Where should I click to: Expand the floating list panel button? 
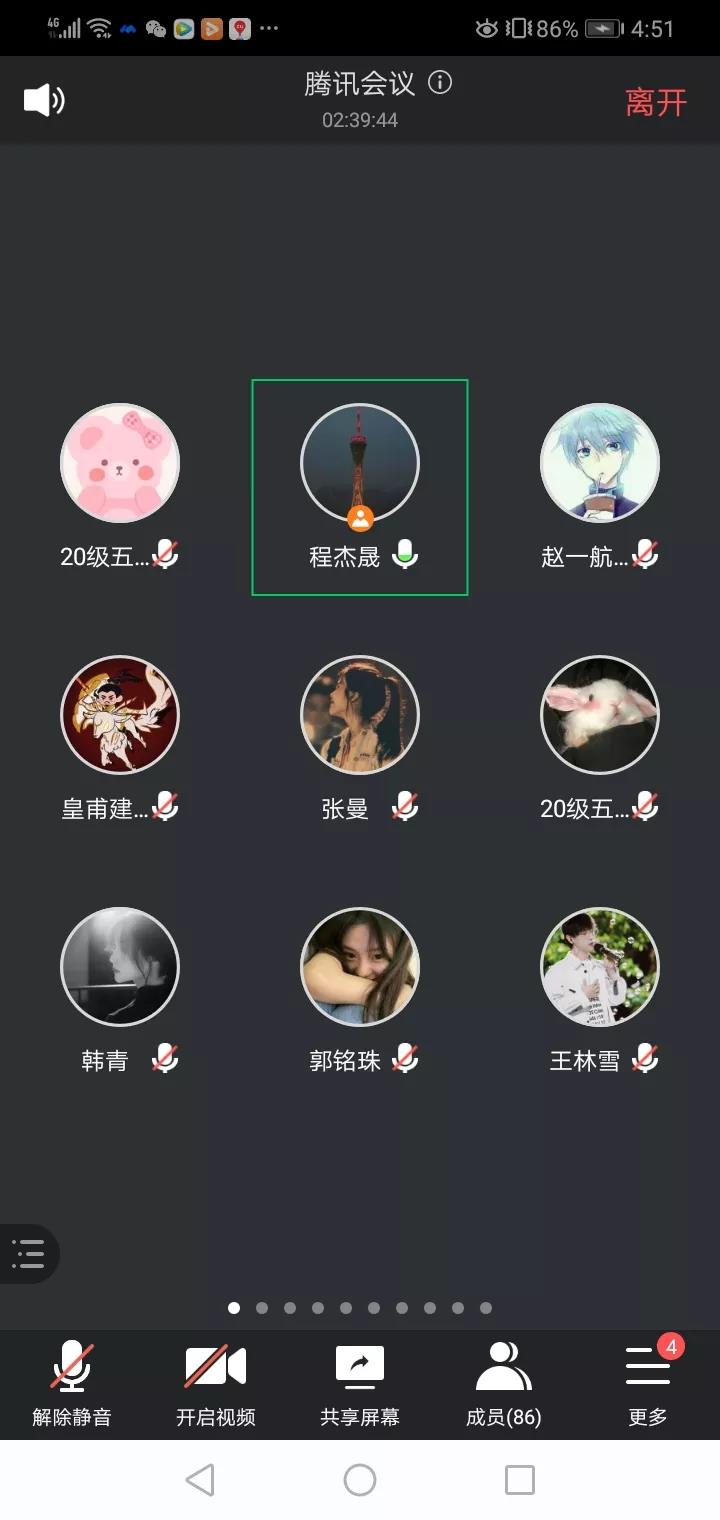tap(28, 1253)
